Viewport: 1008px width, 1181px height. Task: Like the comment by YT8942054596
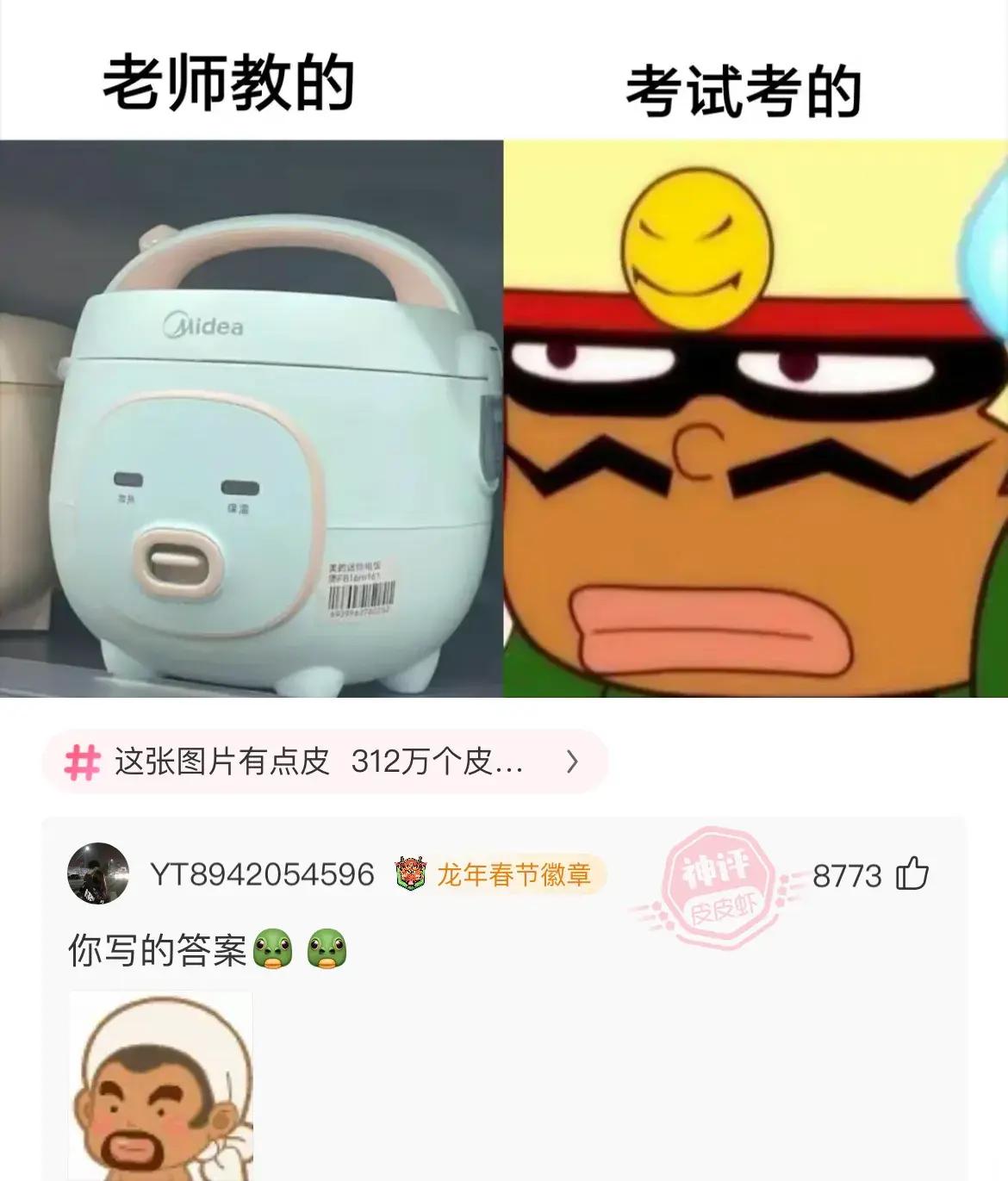912,874
